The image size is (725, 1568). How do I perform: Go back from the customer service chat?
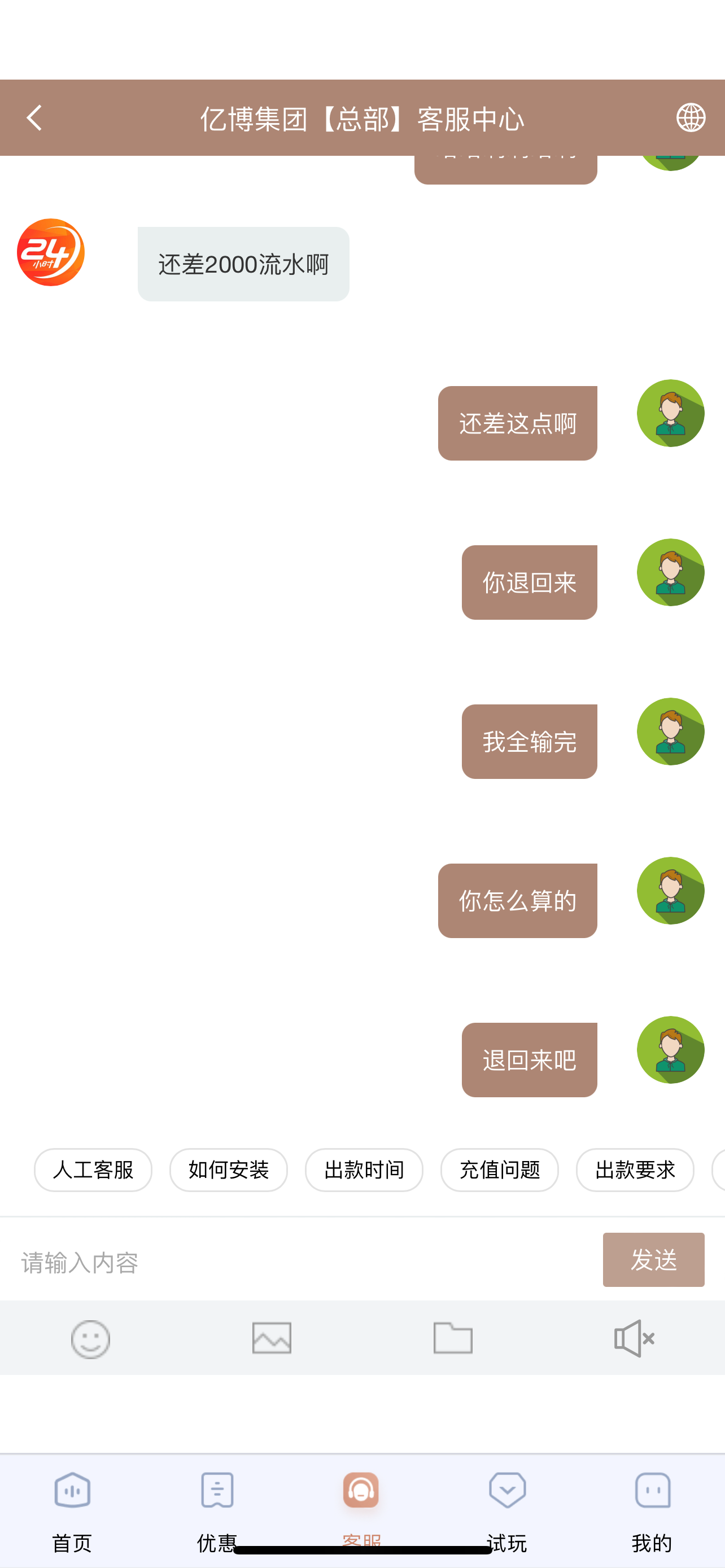tap(34, 117)
